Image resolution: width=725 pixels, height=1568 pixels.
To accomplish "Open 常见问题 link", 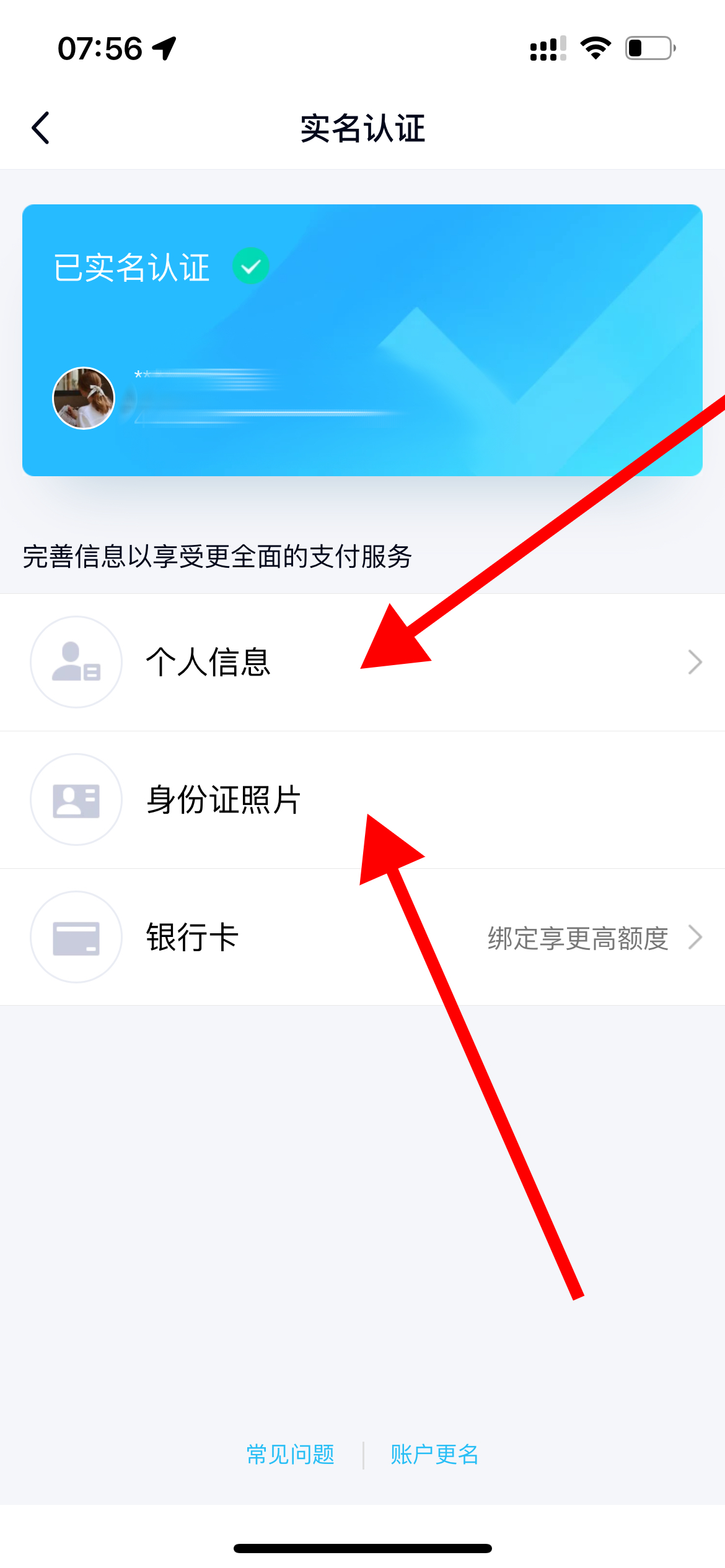I will [290, 1454].
